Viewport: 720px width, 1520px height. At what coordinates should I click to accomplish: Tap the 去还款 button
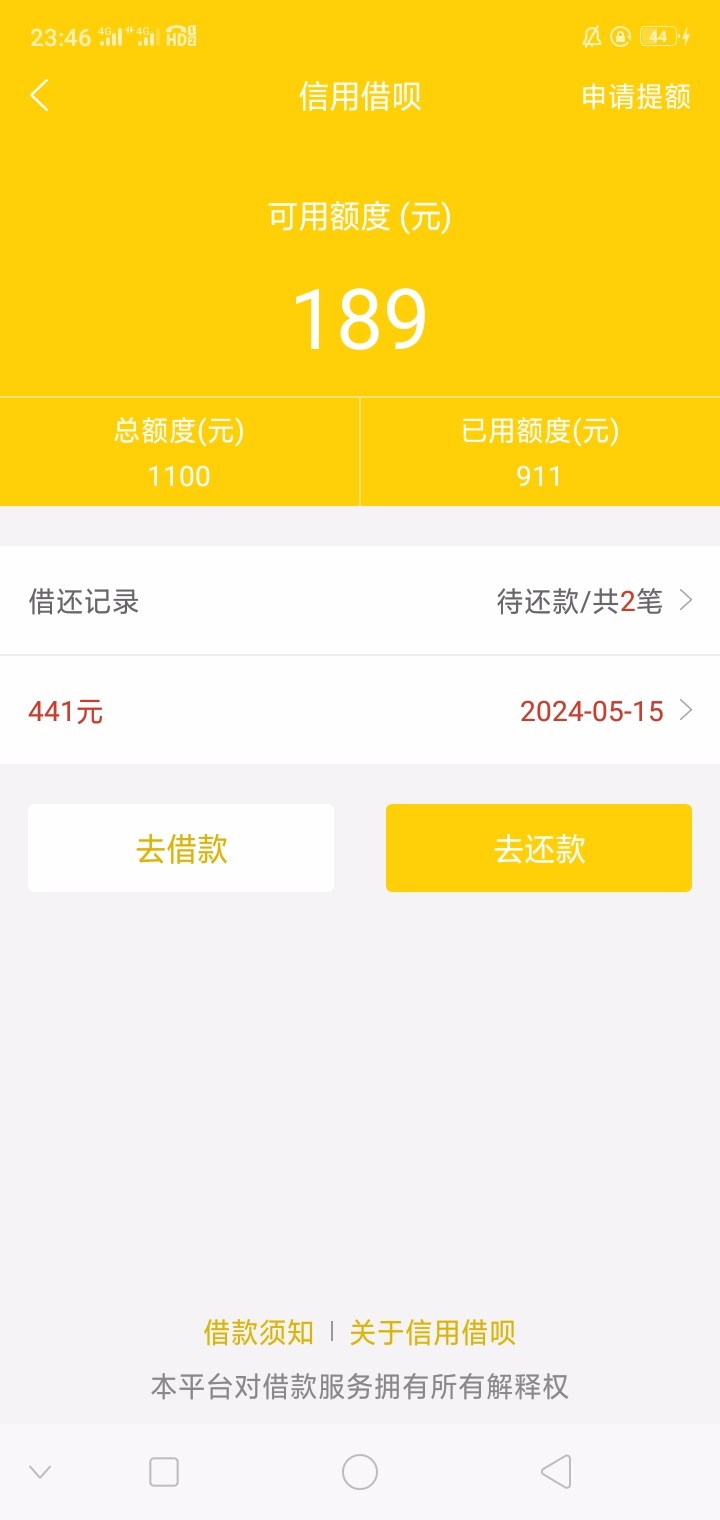coord(538,848)
